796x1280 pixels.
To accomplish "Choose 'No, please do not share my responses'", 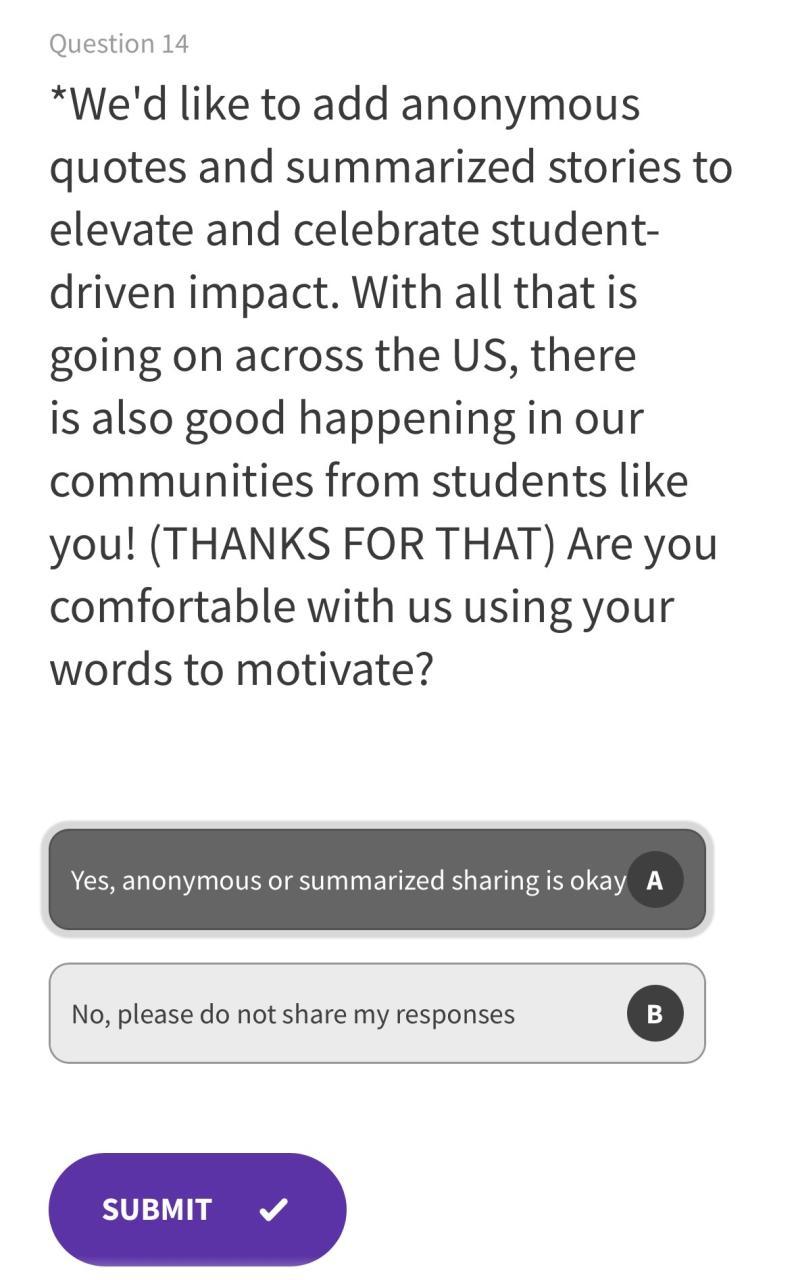I will [x=376, y=1013].
